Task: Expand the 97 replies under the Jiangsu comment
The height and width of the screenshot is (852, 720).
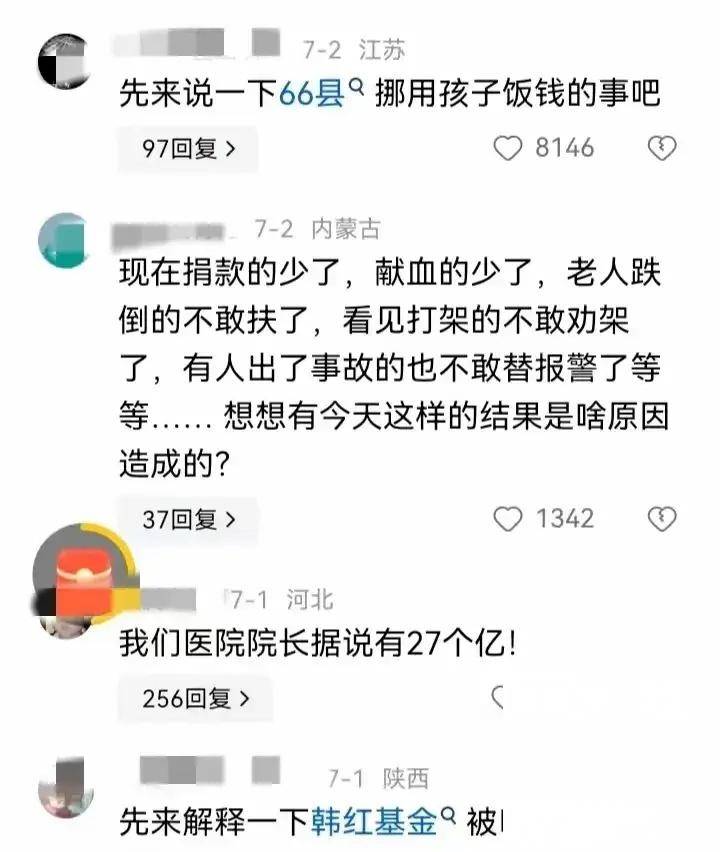Action: (188, 149)
